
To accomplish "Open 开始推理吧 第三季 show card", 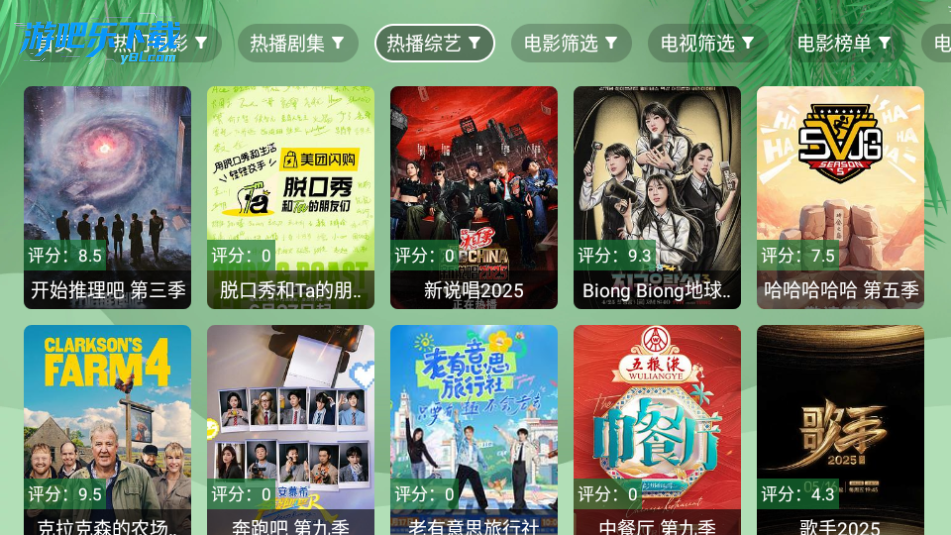I will [x=107, y=197].
